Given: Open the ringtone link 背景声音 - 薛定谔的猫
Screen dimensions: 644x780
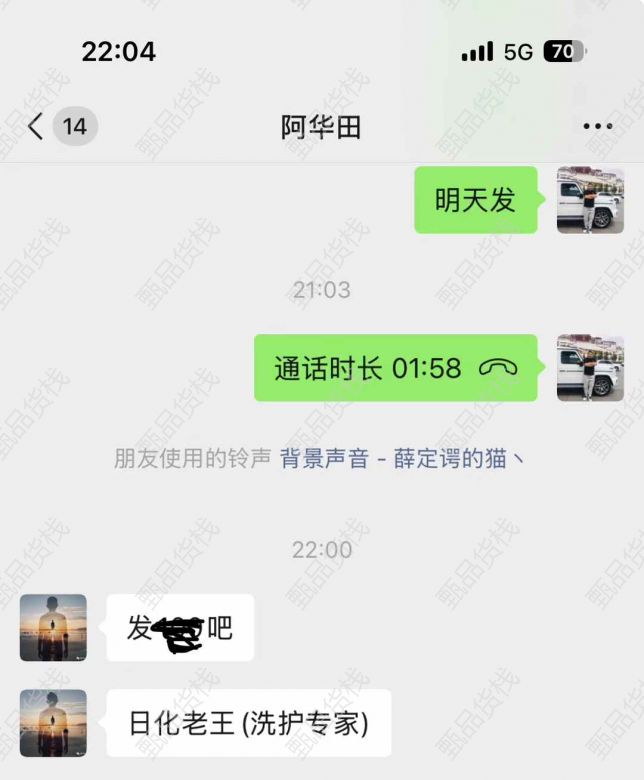Looking at the screenshot, I should (400, 459).
